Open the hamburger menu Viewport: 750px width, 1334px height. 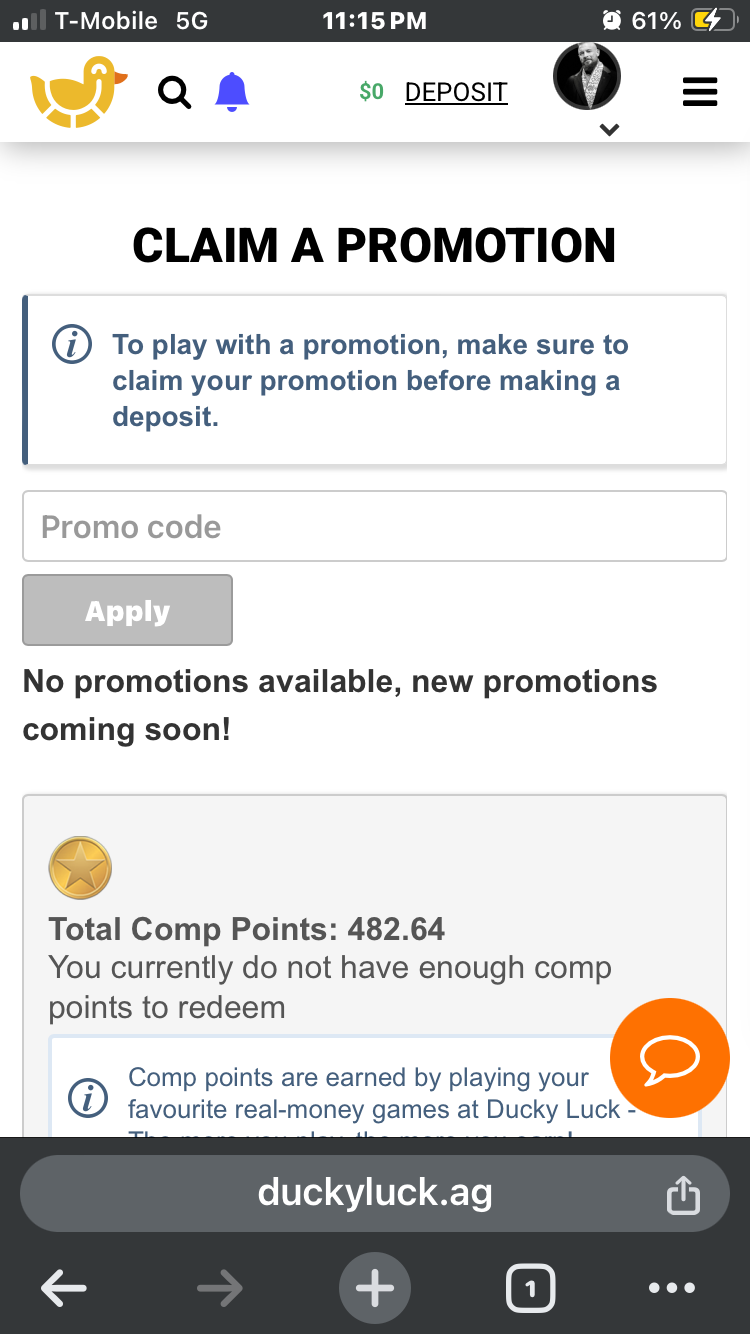tap(699, 92)
